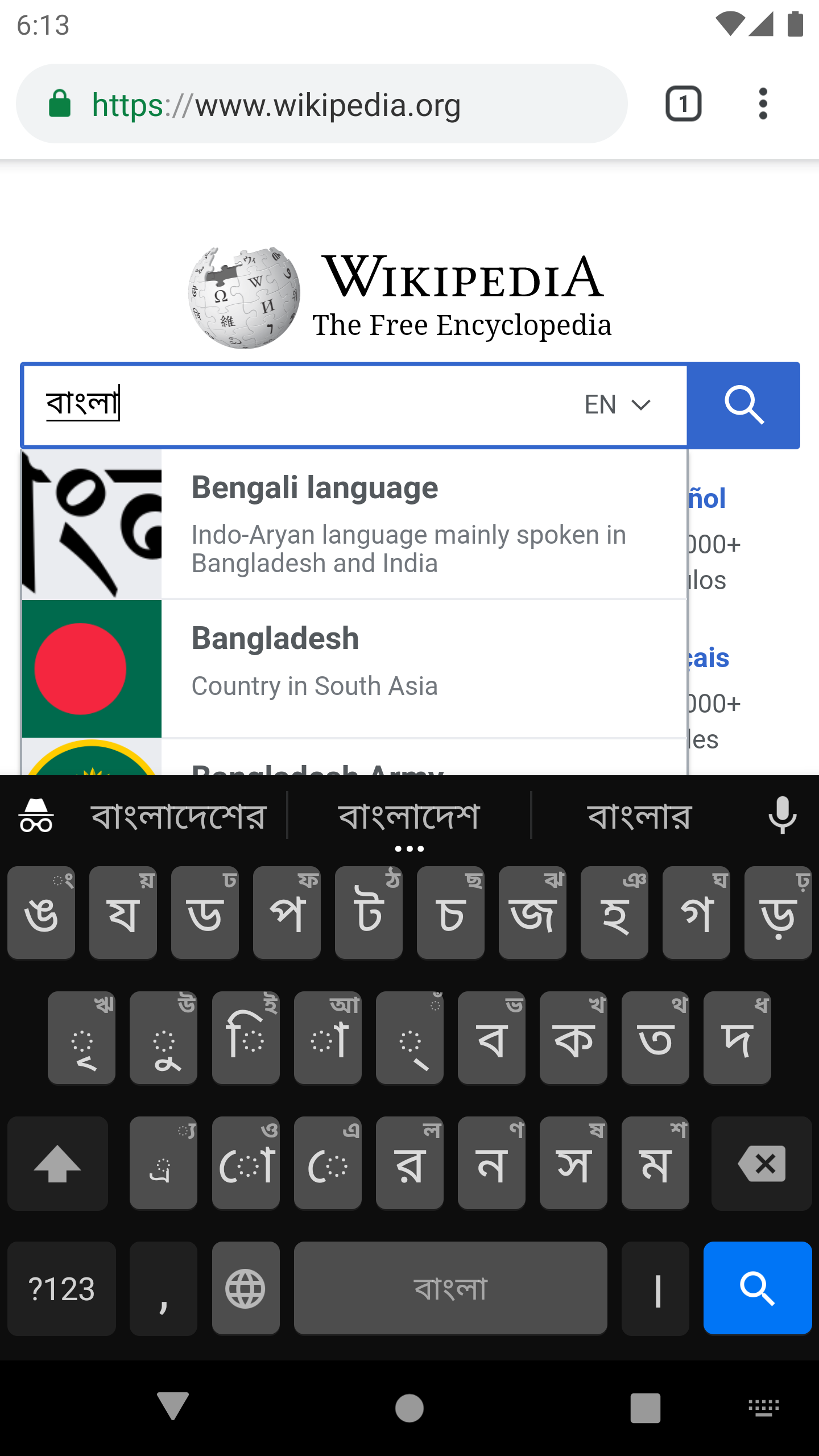Open the Bangladesh suggestion

(x=409, y=668)
